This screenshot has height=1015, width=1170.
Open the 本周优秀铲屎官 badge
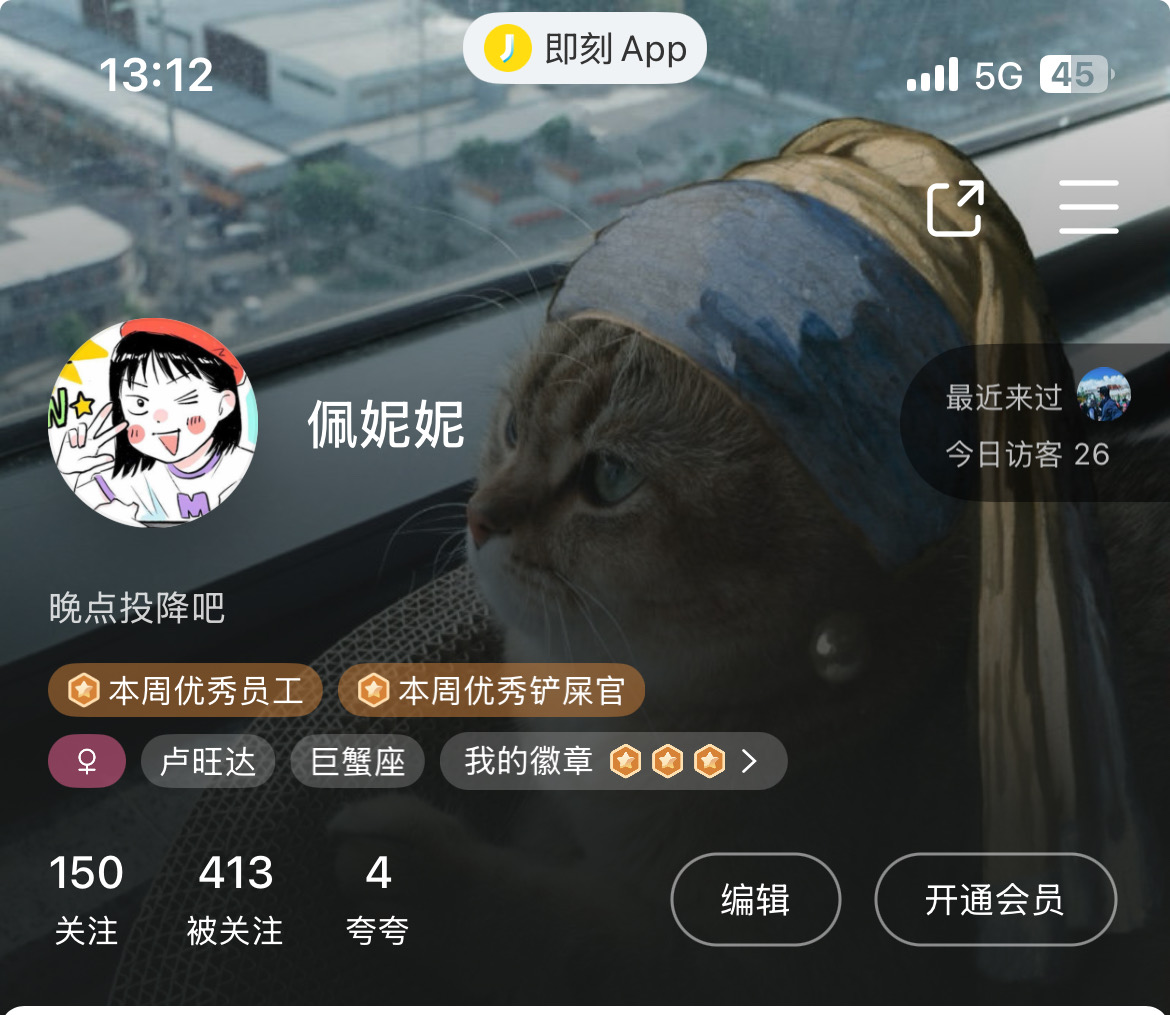pyautogui.click(x=491, y=690)
